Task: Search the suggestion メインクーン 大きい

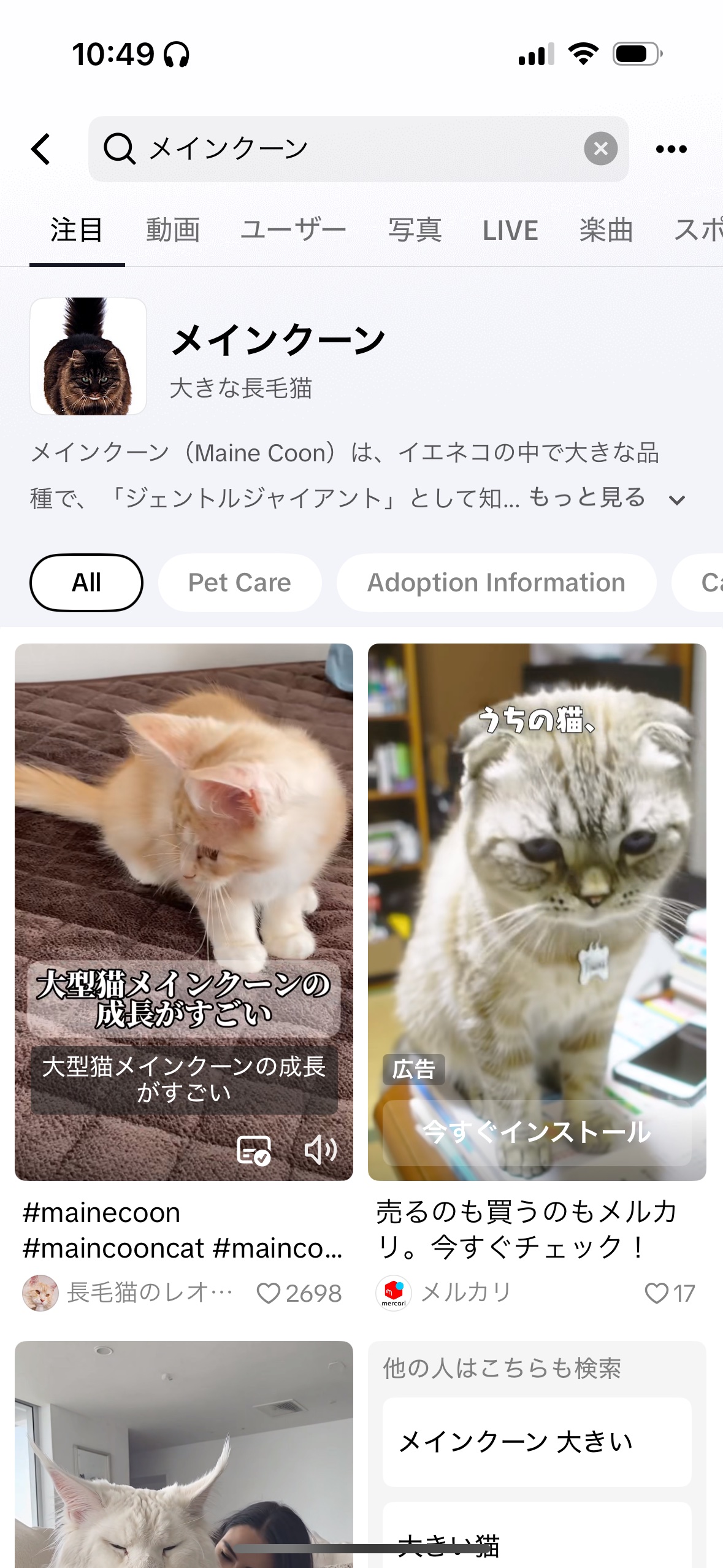Action: pyautogui.click(x=537, y=1442)
